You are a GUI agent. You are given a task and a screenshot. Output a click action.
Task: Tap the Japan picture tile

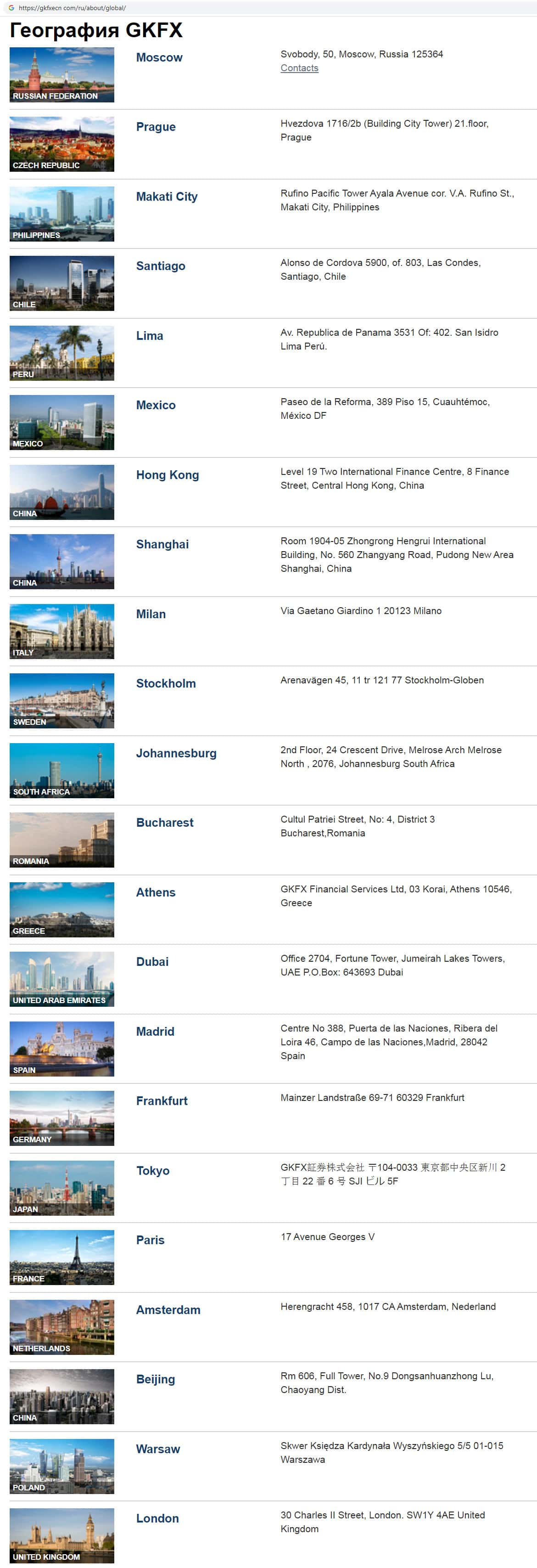point(62,1188)
